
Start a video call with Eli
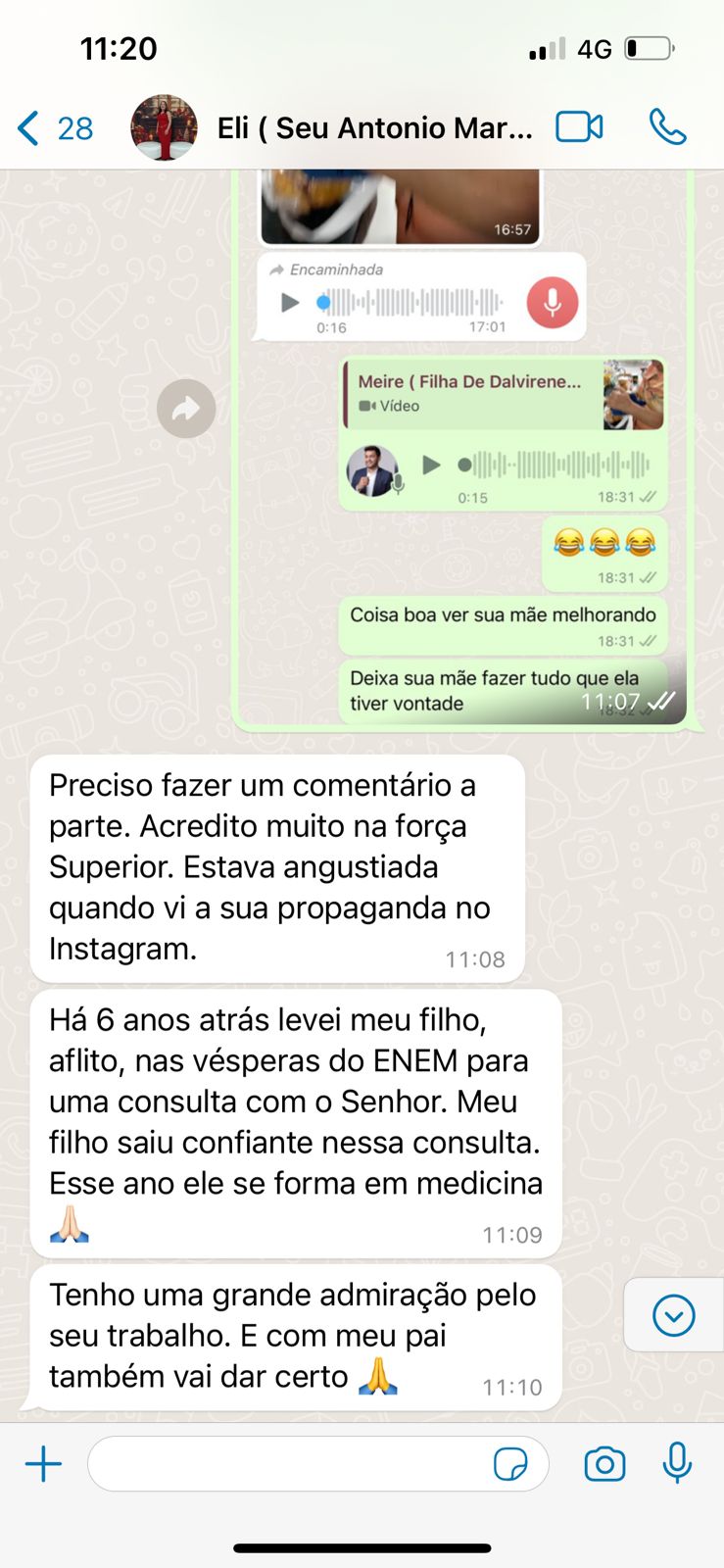coord(579,127)
